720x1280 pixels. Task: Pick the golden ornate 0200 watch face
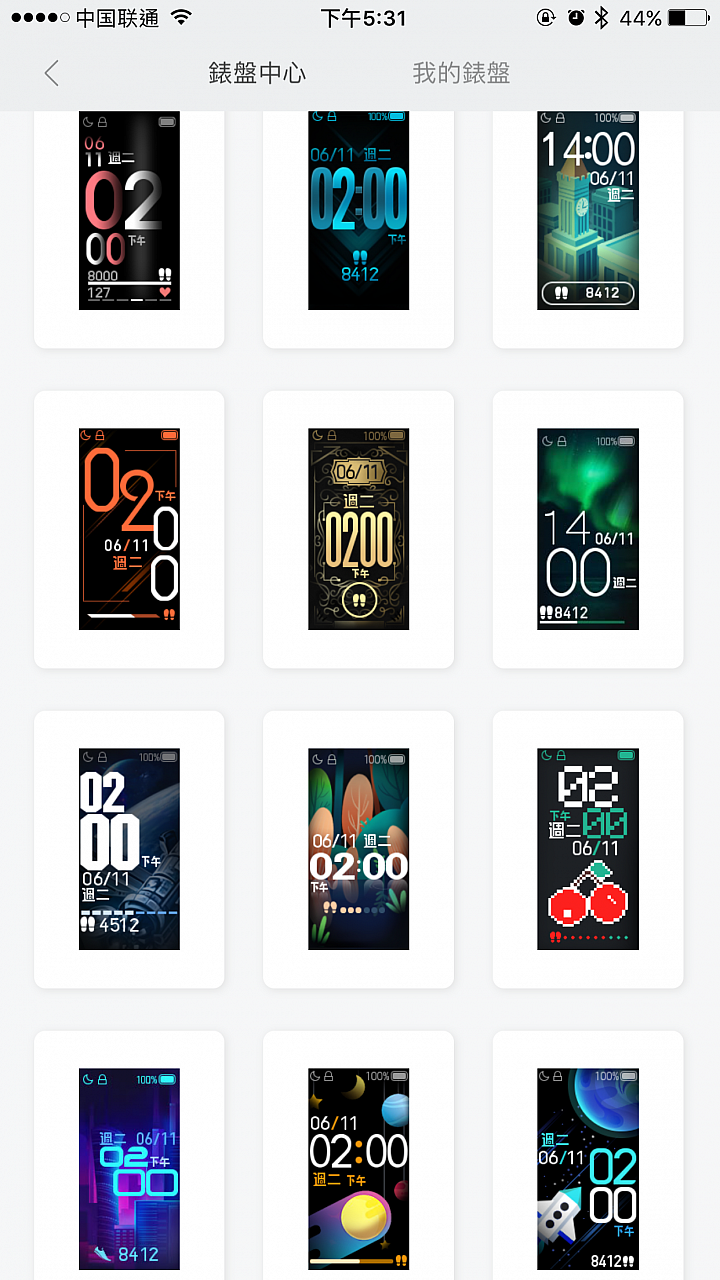(358, 529)
